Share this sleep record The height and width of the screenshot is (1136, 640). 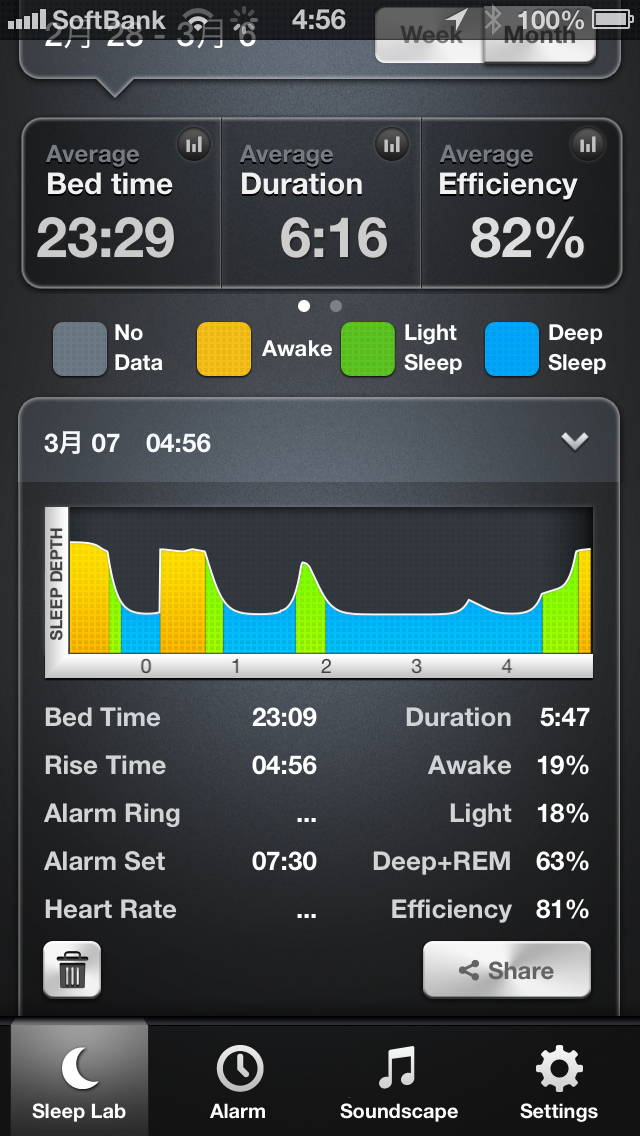[x=506, y=970]
